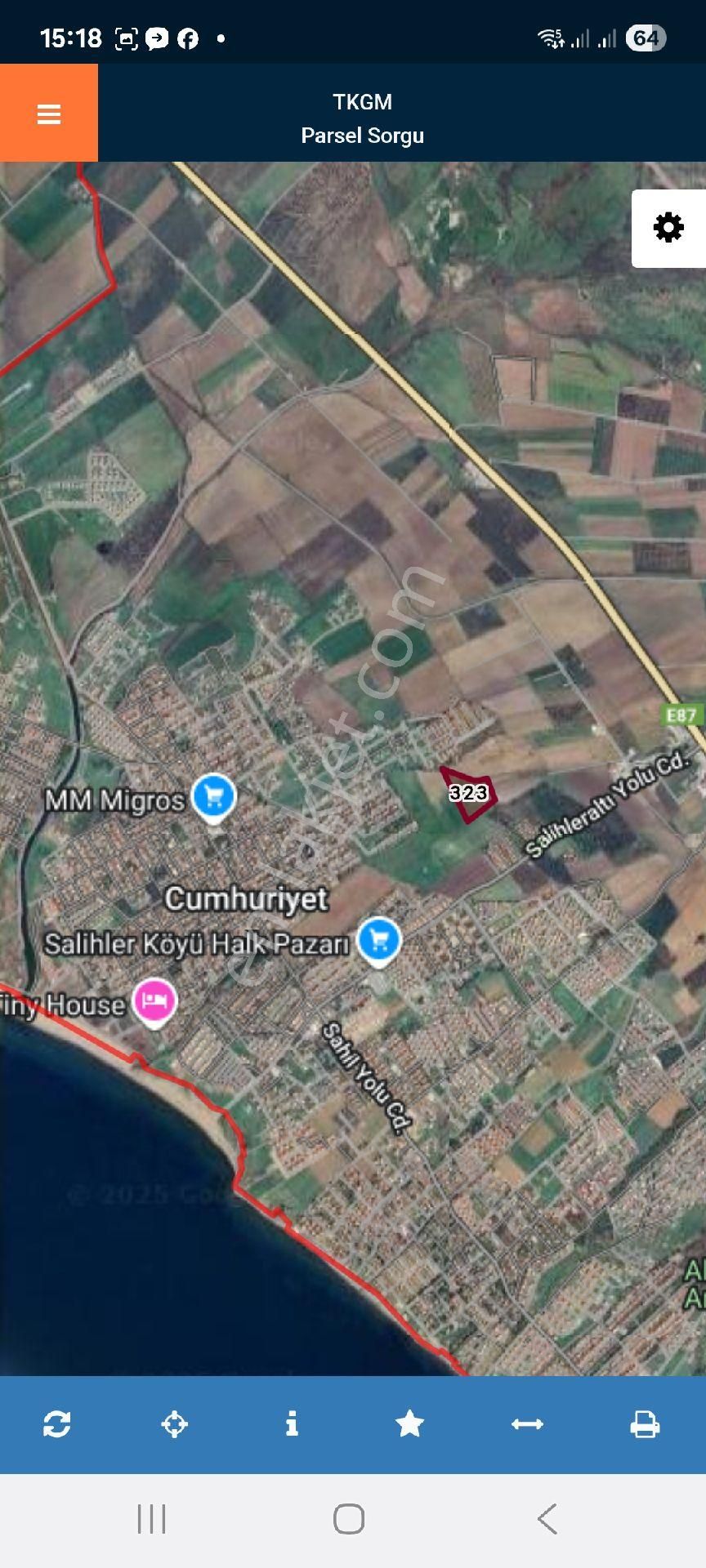Open the Android recent apps button
This screenshot has height=1568, width=706.
152,1520
